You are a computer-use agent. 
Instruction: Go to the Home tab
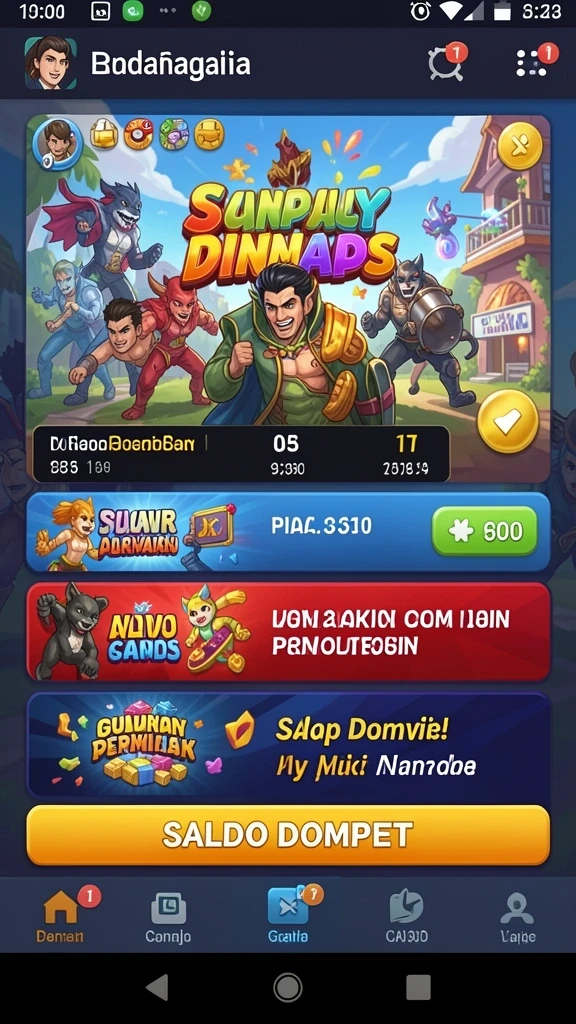(60, 916)
